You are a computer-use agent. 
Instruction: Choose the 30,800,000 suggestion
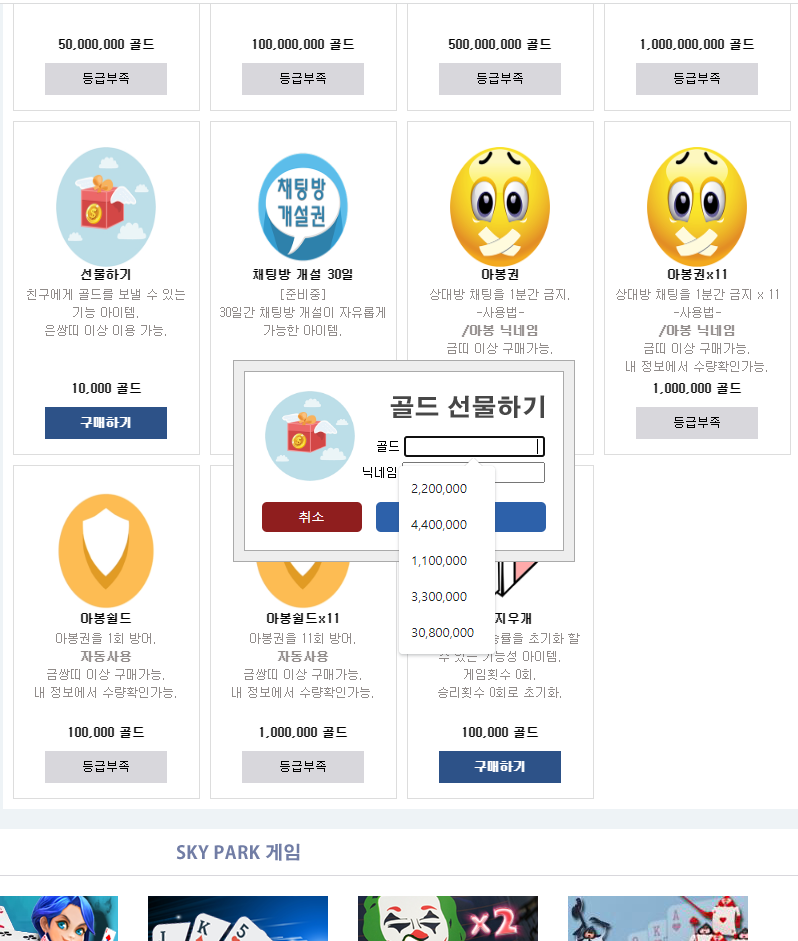click(442, 632)
